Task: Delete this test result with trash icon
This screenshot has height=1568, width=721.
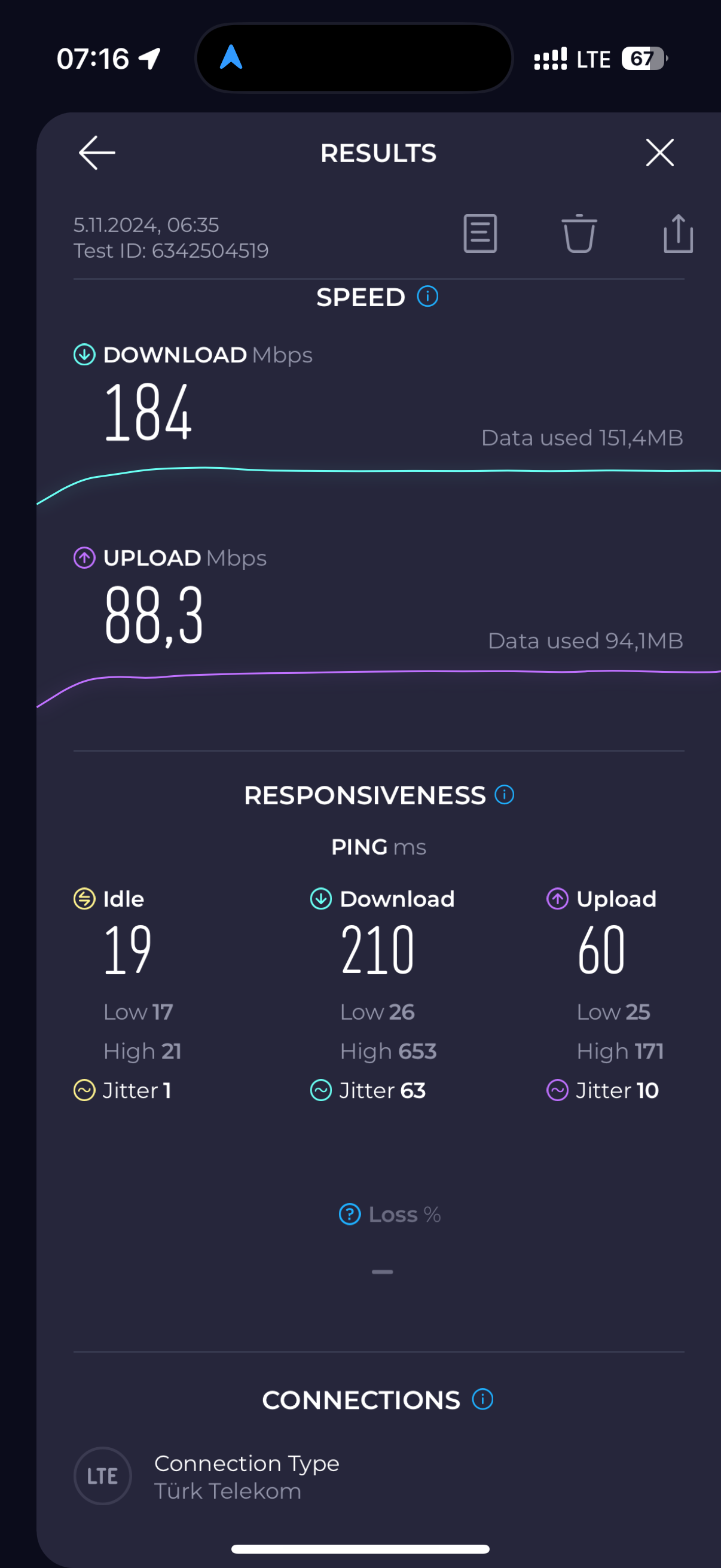Action: click(579, 233)
